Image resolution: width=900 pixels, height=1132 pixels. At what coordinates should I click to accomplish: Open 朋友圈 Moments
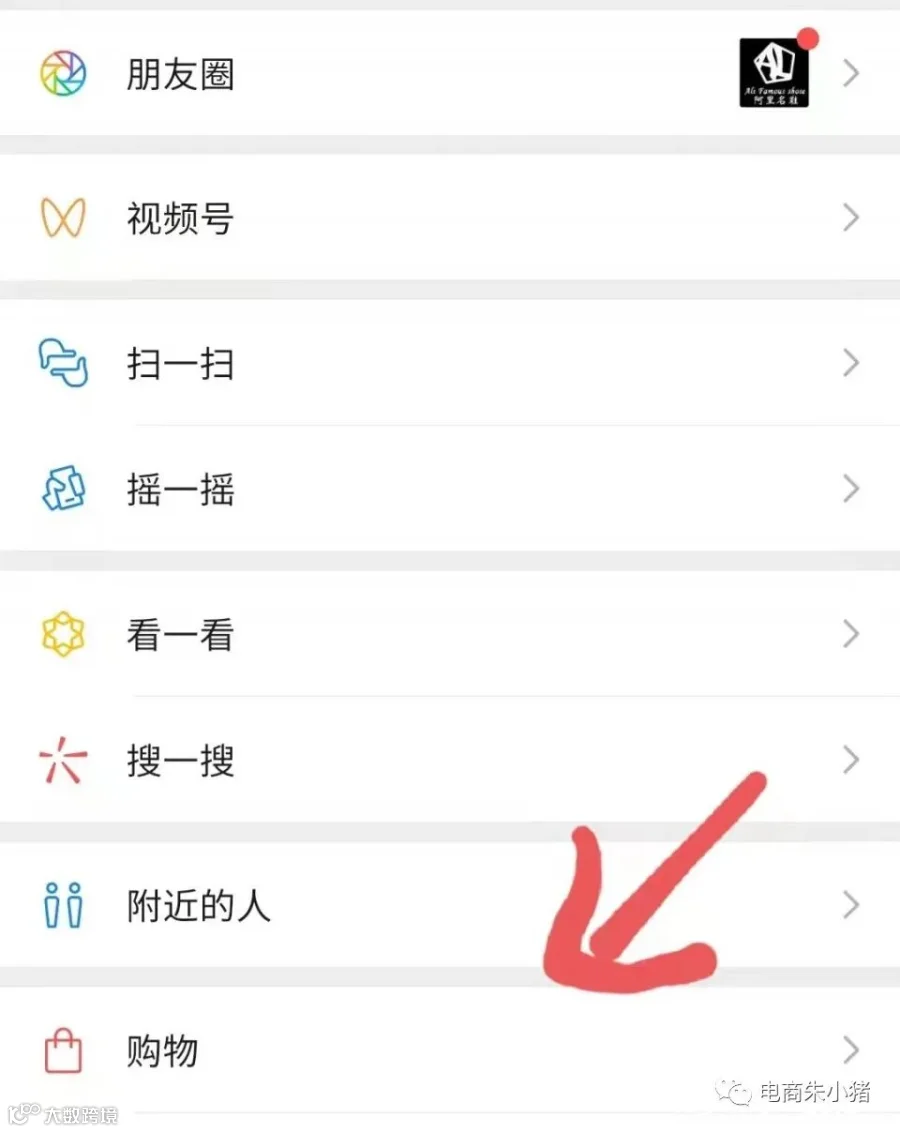click(450, 73)
